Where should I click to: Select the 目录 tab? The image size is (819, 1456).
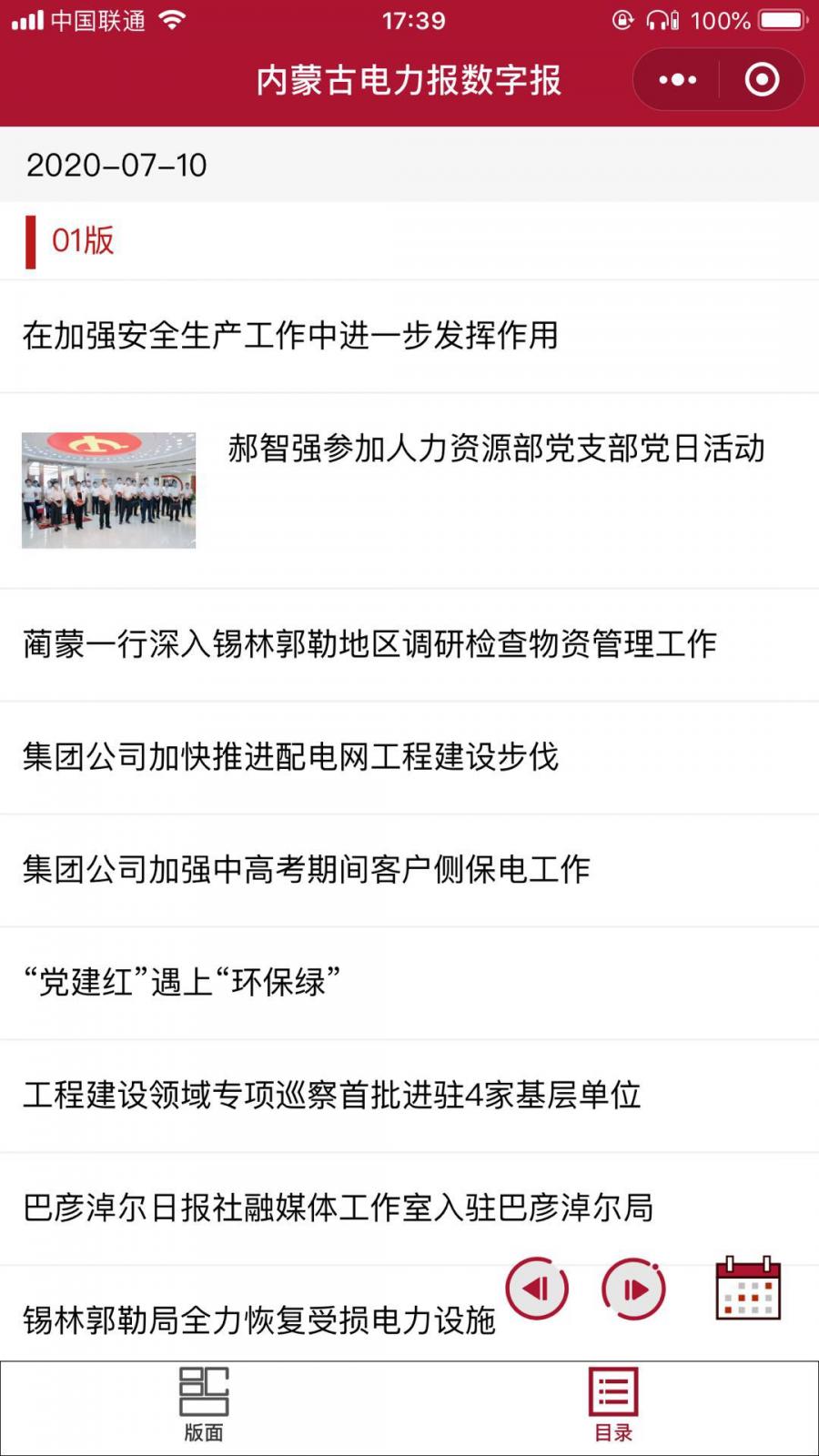tap(613, 1406)
